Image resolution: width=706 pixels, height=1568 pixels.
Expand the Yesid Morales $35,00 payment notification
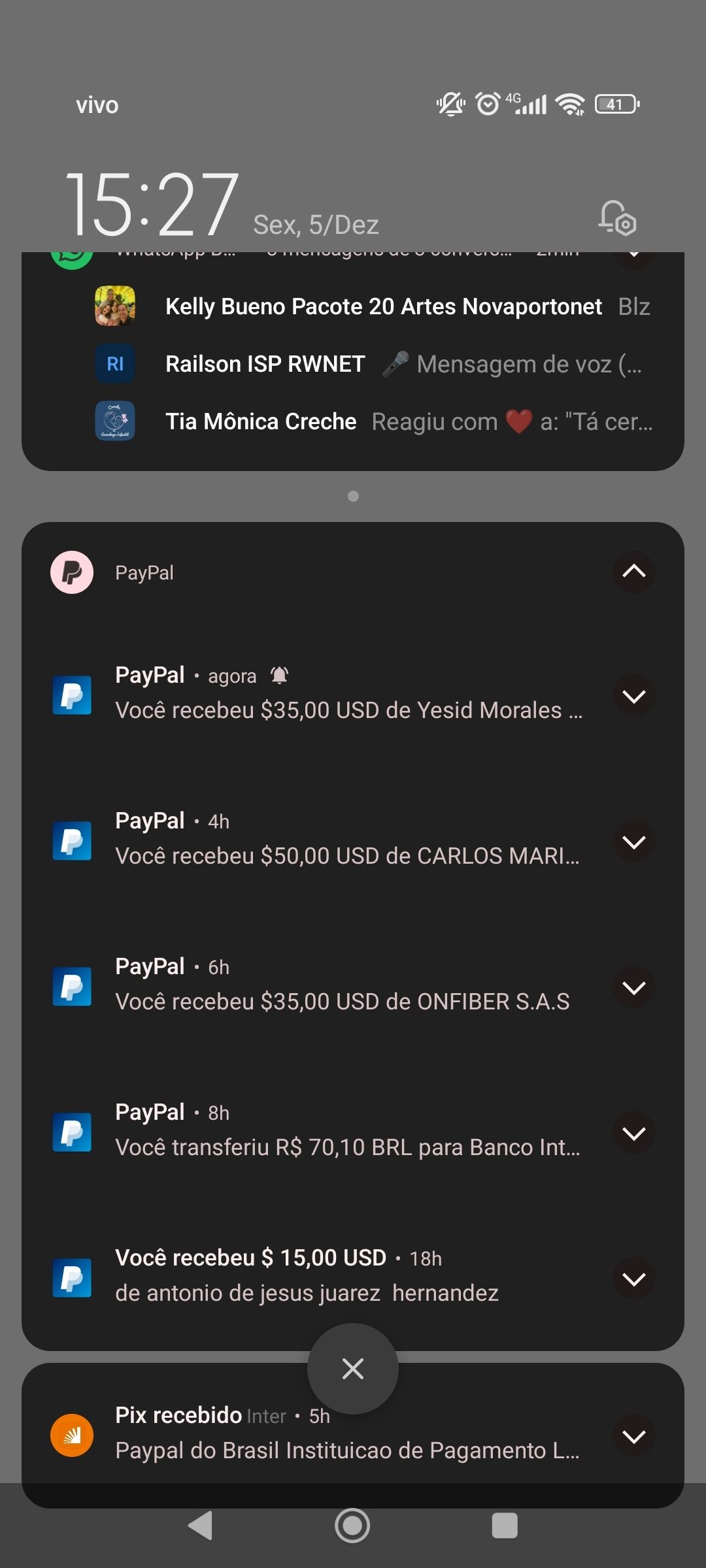(633, 696)
